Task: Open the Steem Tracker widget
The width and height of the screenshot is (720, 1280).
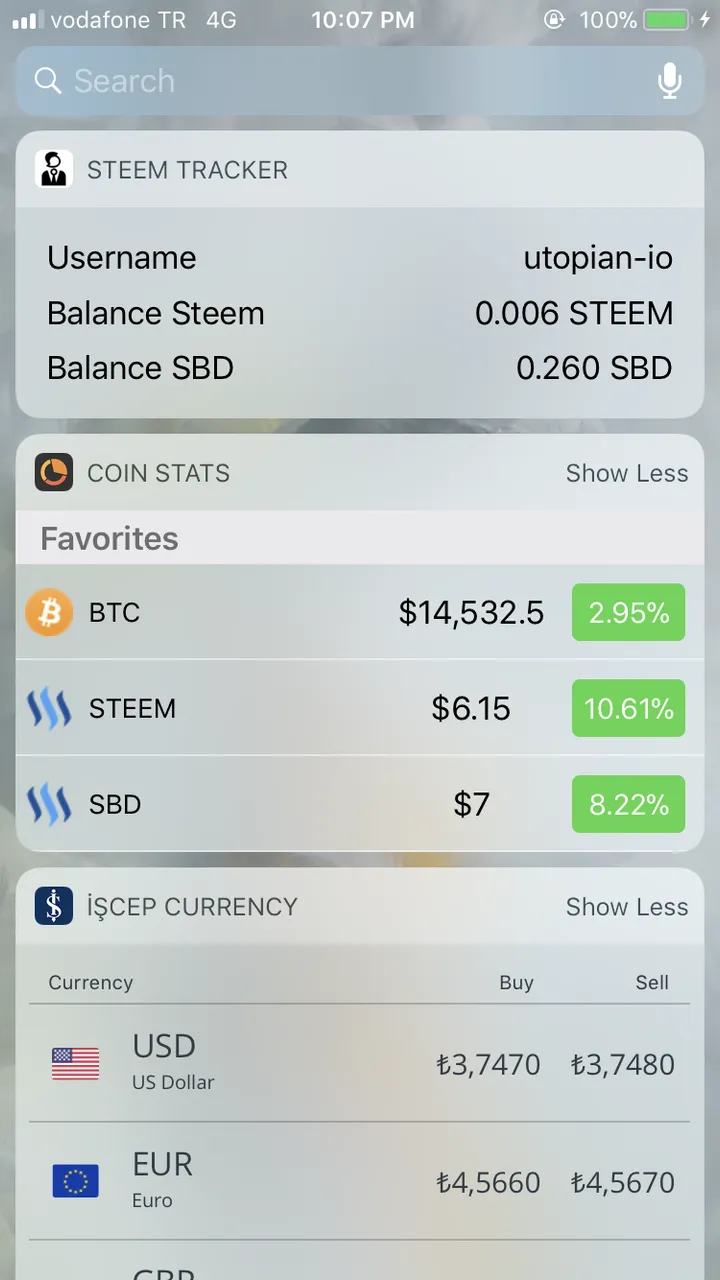Action: click(360, 274)
